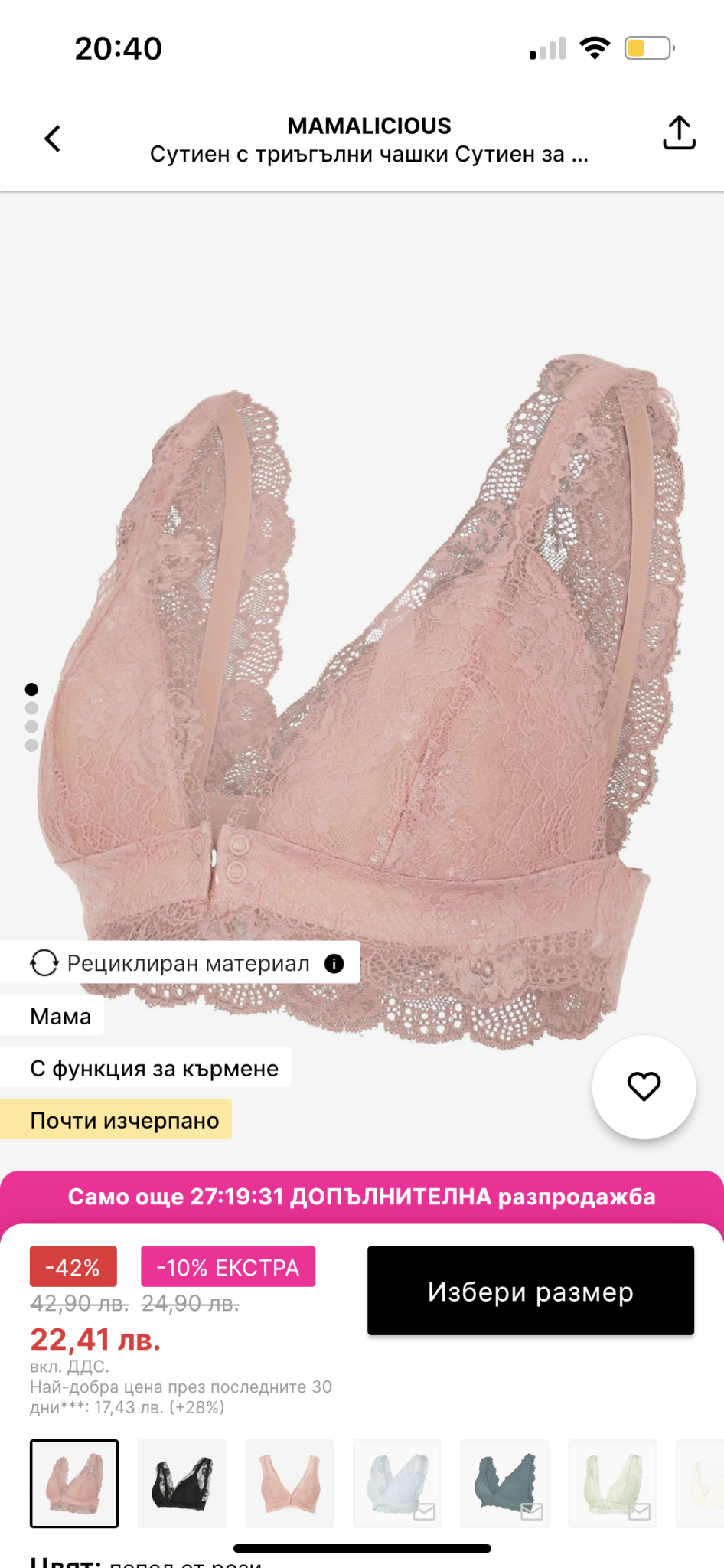Select the light green color variant
Viewport: 724px width, 1568px height.
pyautogui.click(x=612, y=1483)
